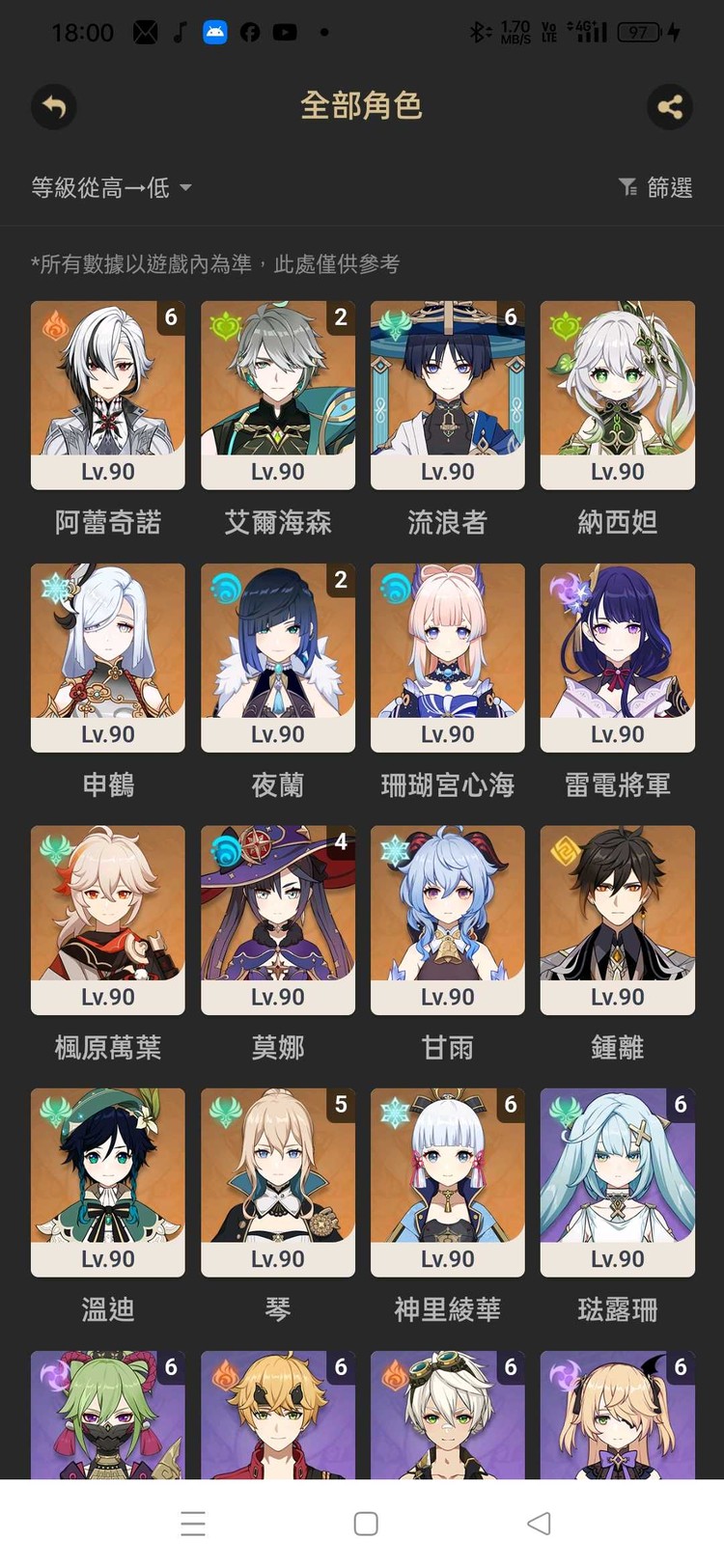Open 申鶴 character card
Image resolution: width=724 pixels, height=1568 pixels.
point(108,656)
